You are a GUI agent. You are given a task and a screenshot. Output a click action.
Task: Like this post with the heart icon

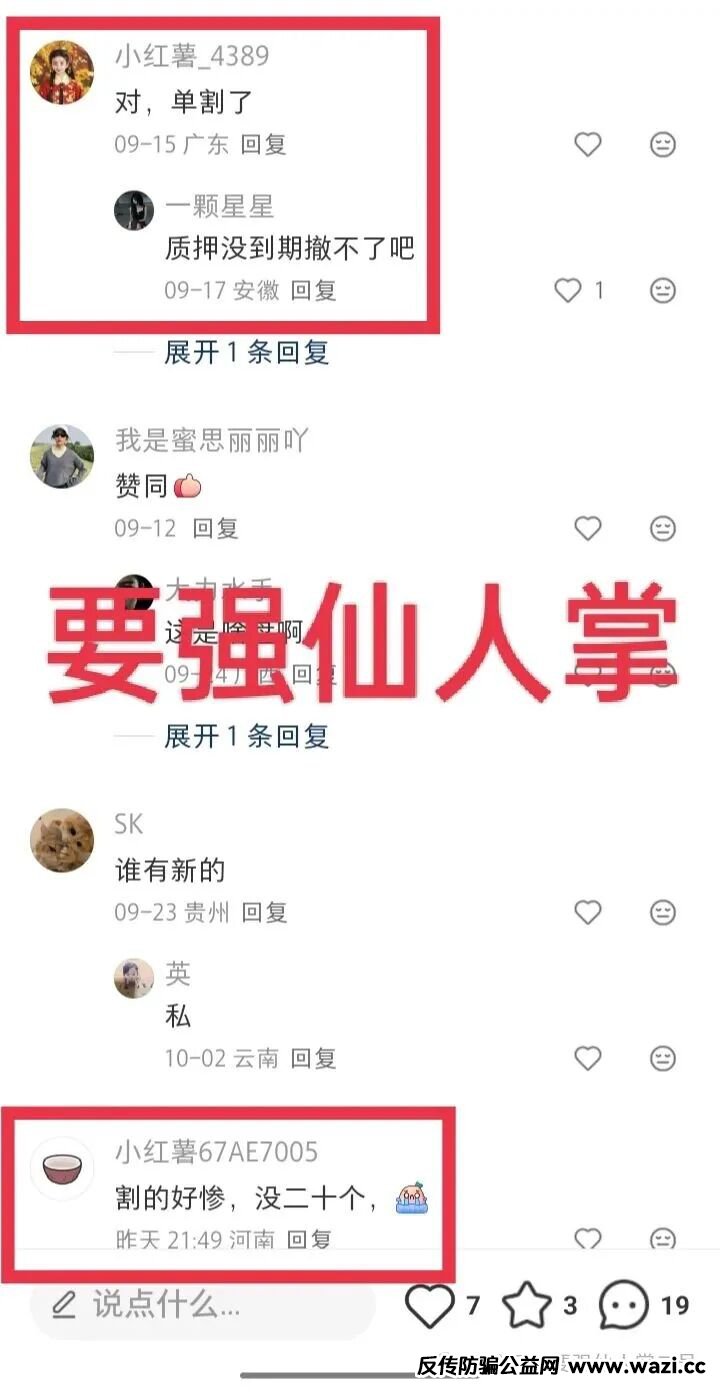point(431,1305)
